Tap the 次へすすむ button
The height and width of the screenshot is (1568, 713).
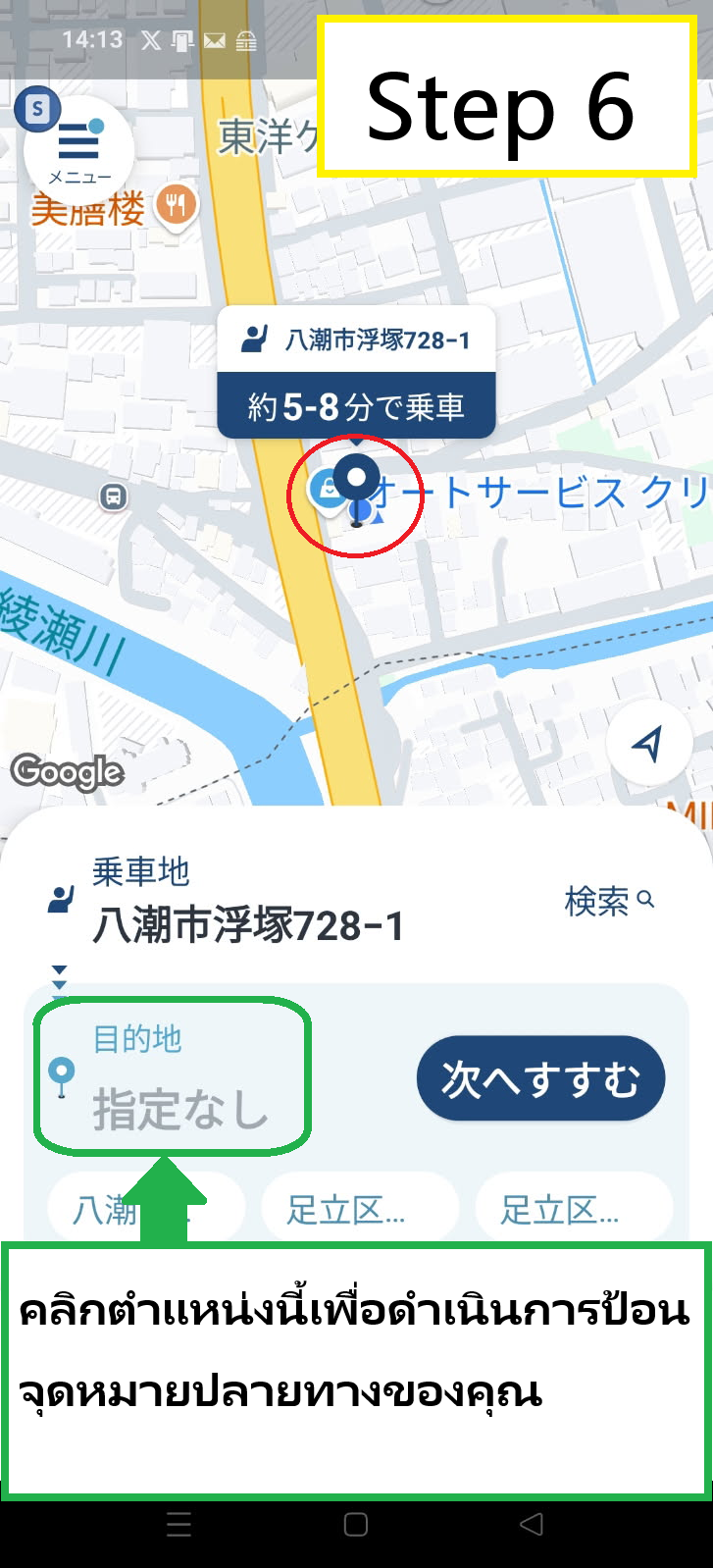tap(540, 1078)
